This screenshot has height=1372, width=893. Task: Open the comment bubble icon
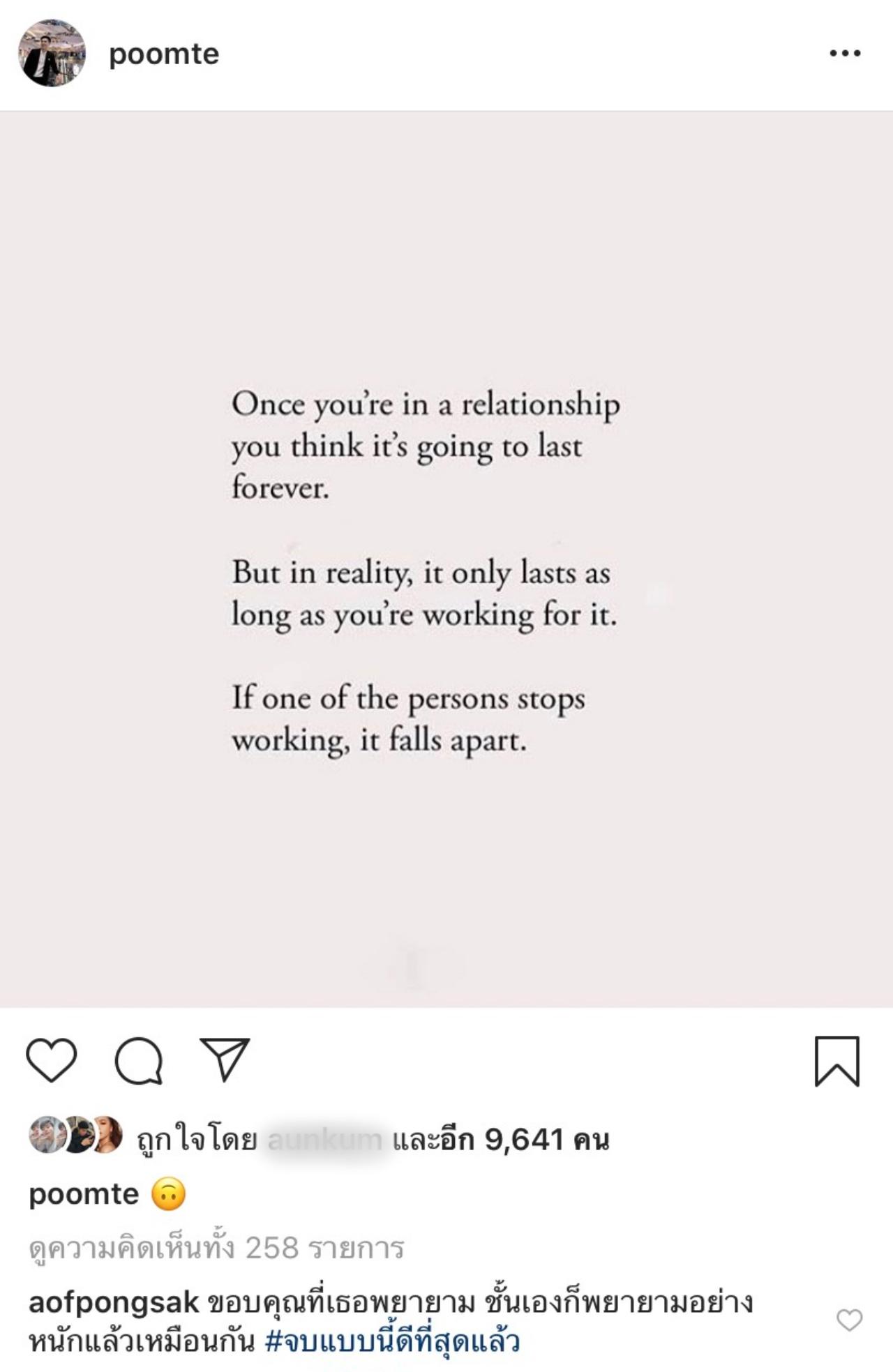point(139,1060)
